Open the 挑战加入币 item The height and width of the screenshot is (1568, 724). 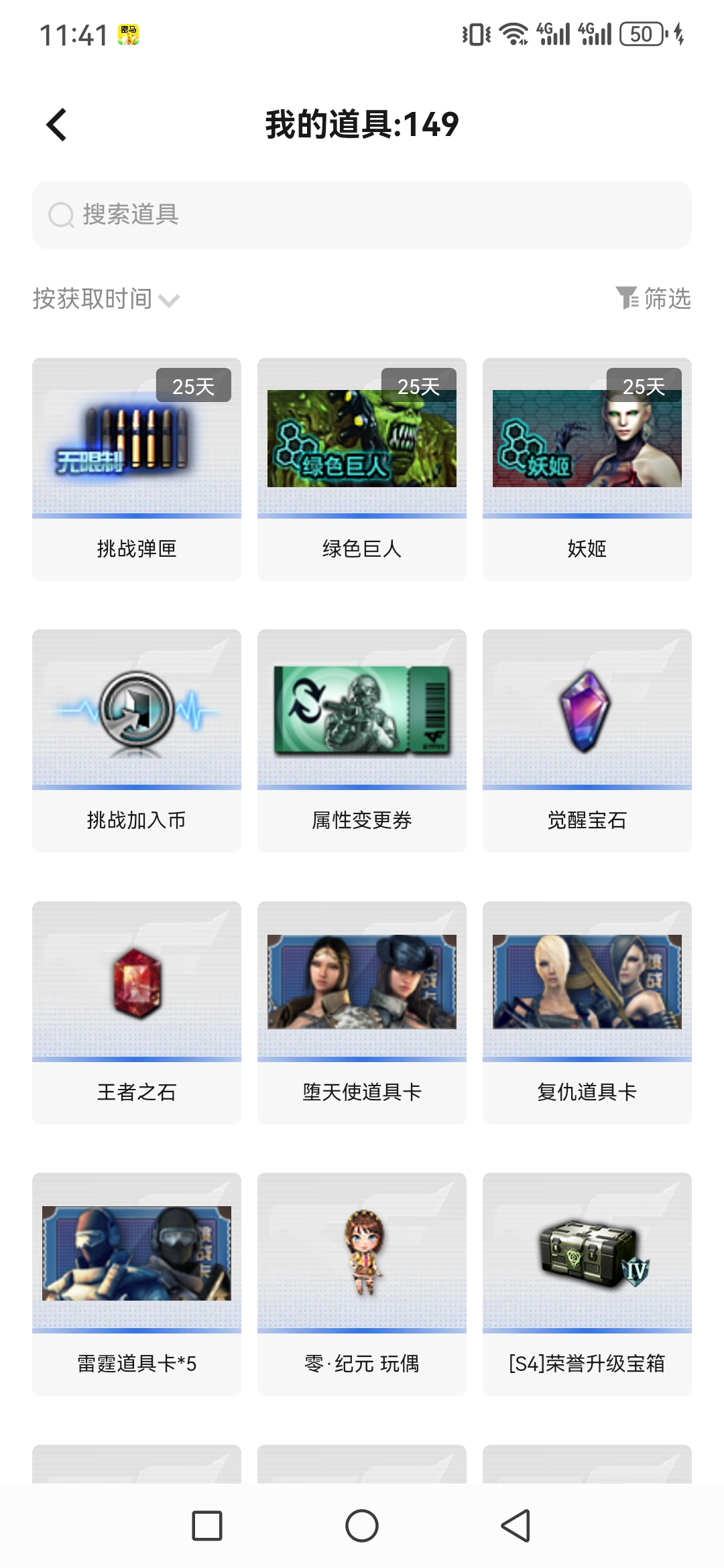135,730
